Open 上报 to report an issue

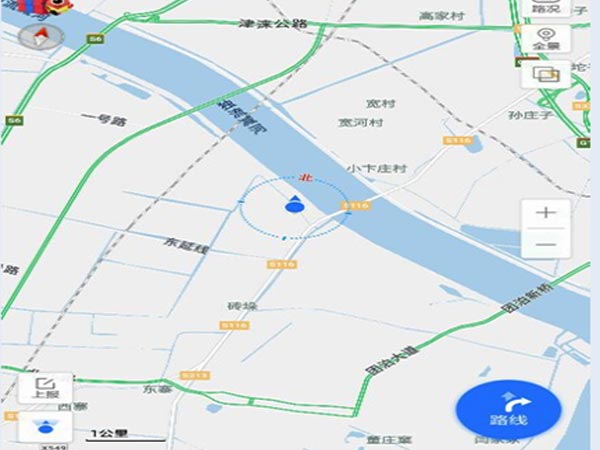(45, 388)
